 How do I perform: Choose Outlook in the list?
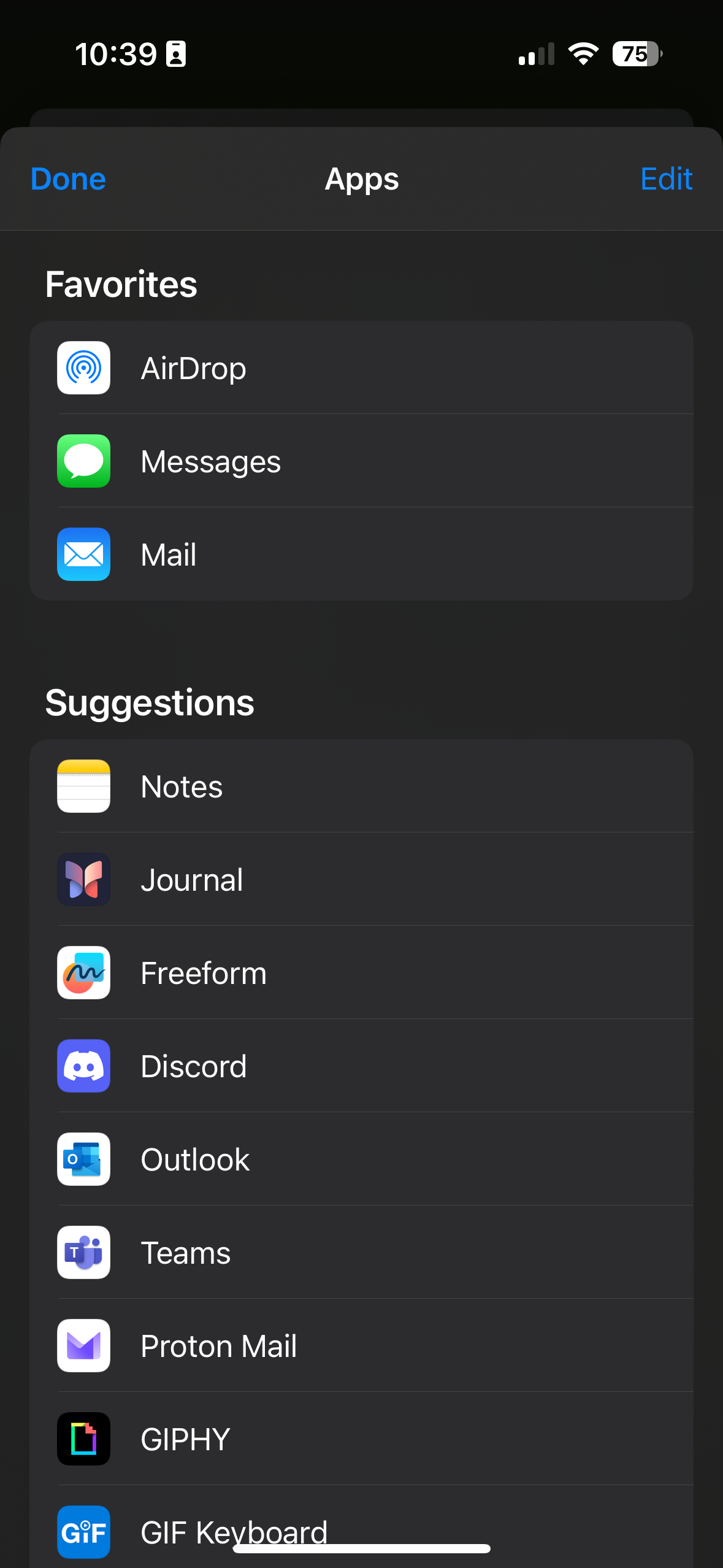[x=361, y=1159]
